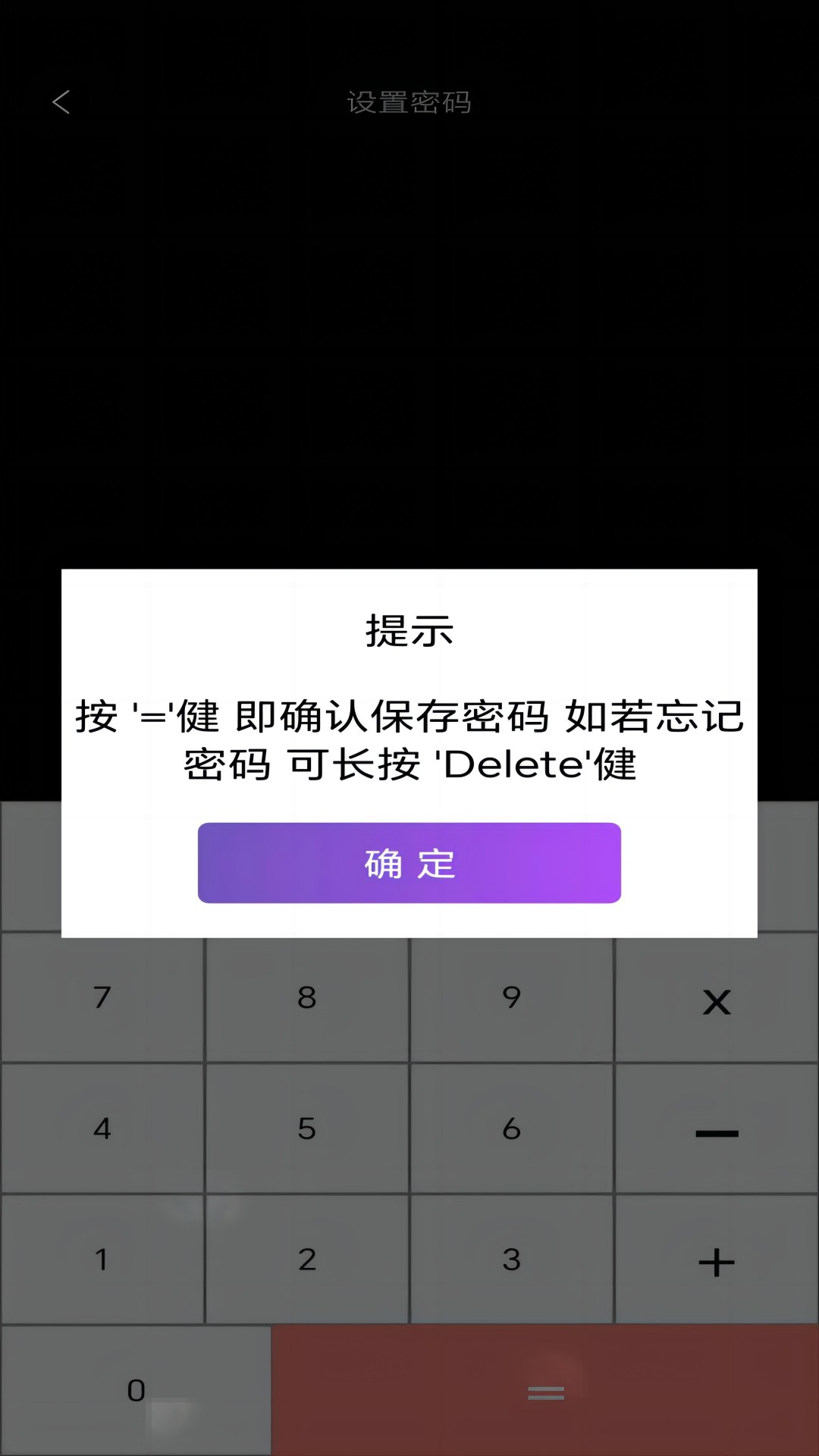
Task: Enter digit 2 on keypad
Action: [x=307, y=1260]
